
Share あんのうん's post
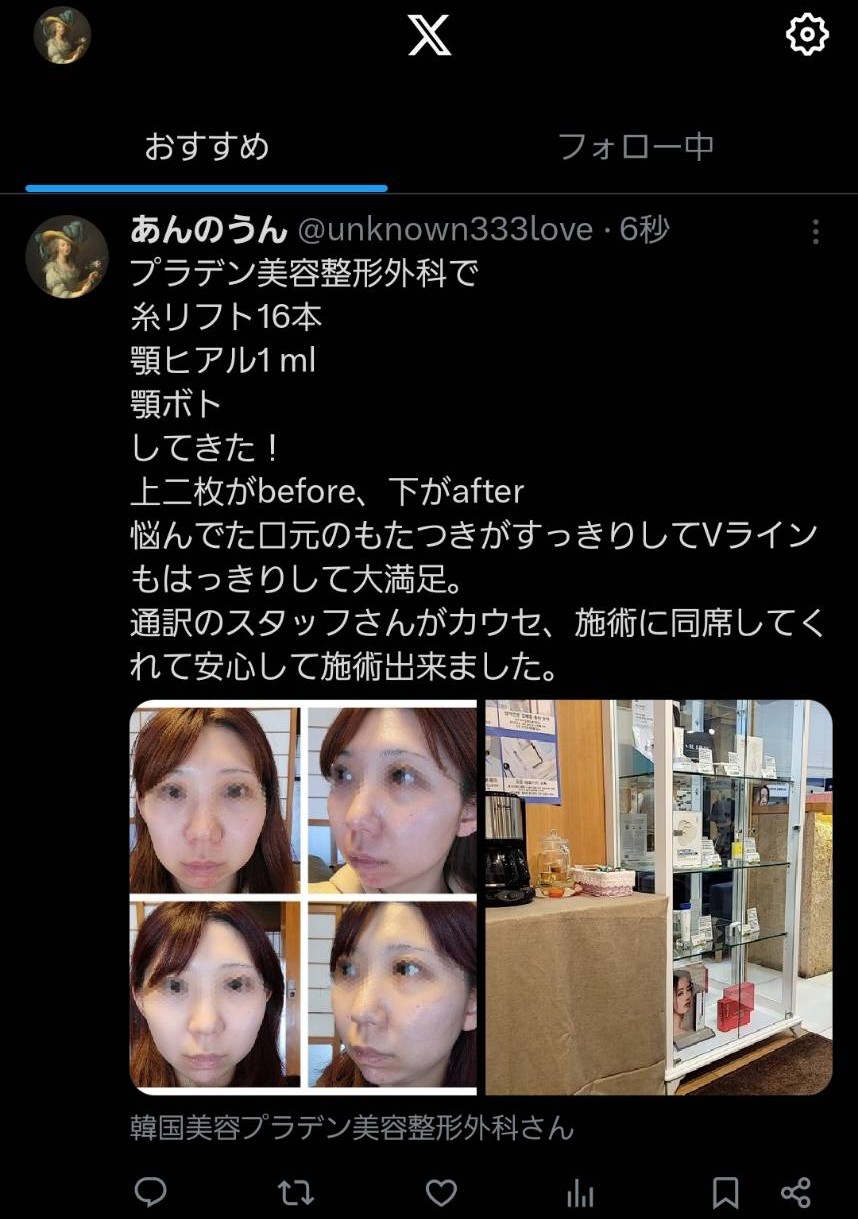(796, 1192)
